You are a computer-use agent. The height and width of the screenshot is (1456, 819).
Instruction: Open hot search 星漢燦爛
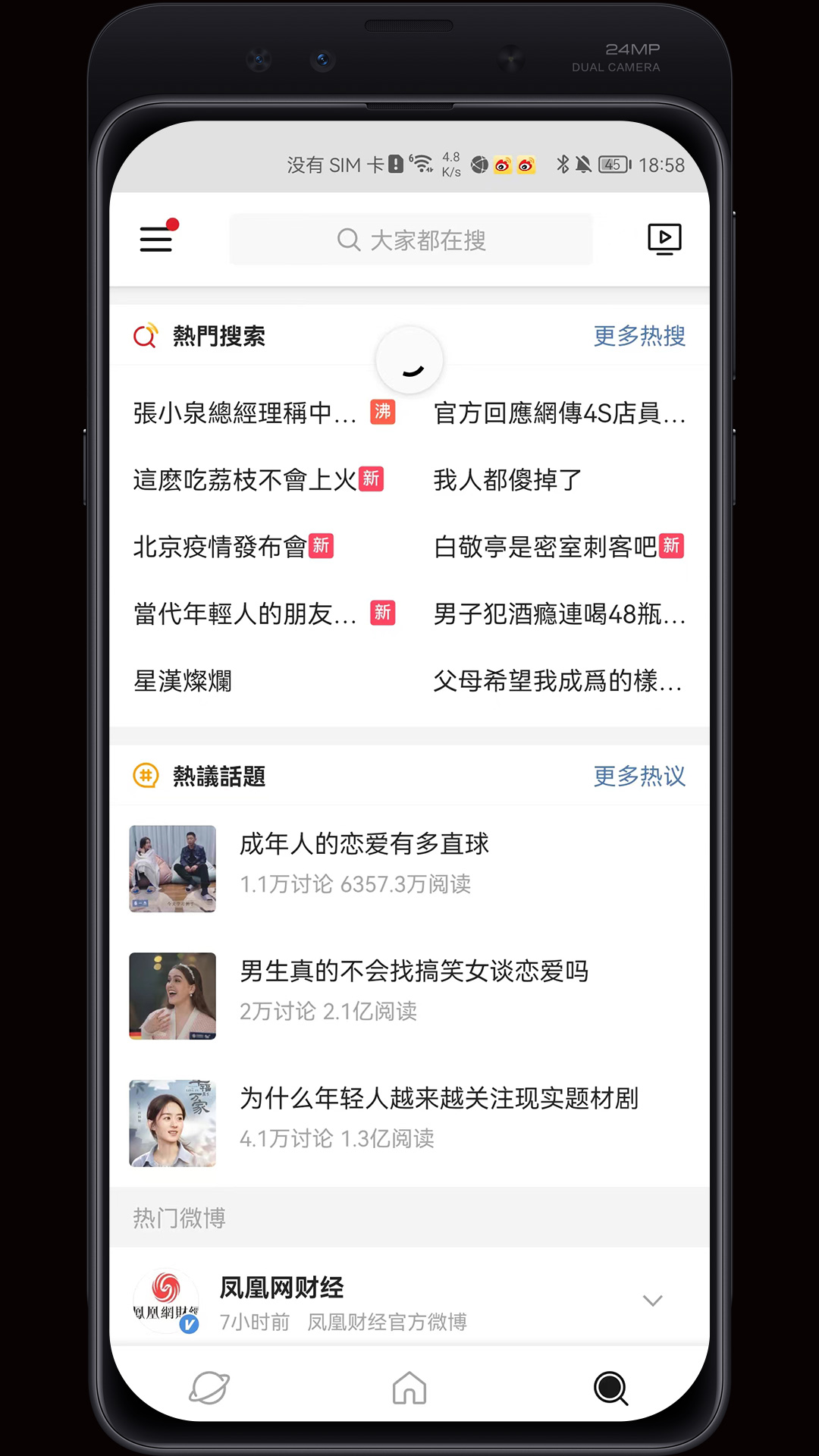click(x=183, y=681)
